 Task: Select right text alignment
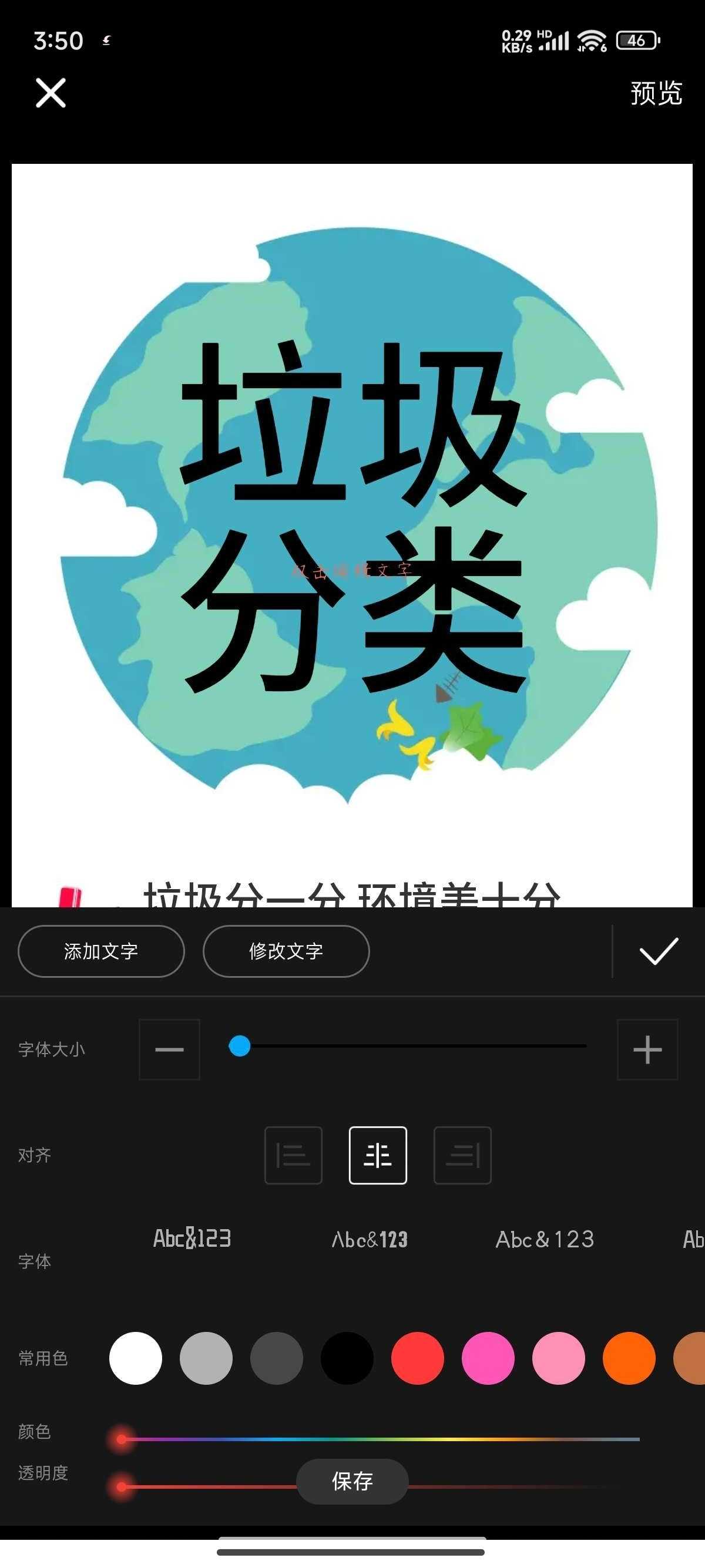tap(462, 1155)
